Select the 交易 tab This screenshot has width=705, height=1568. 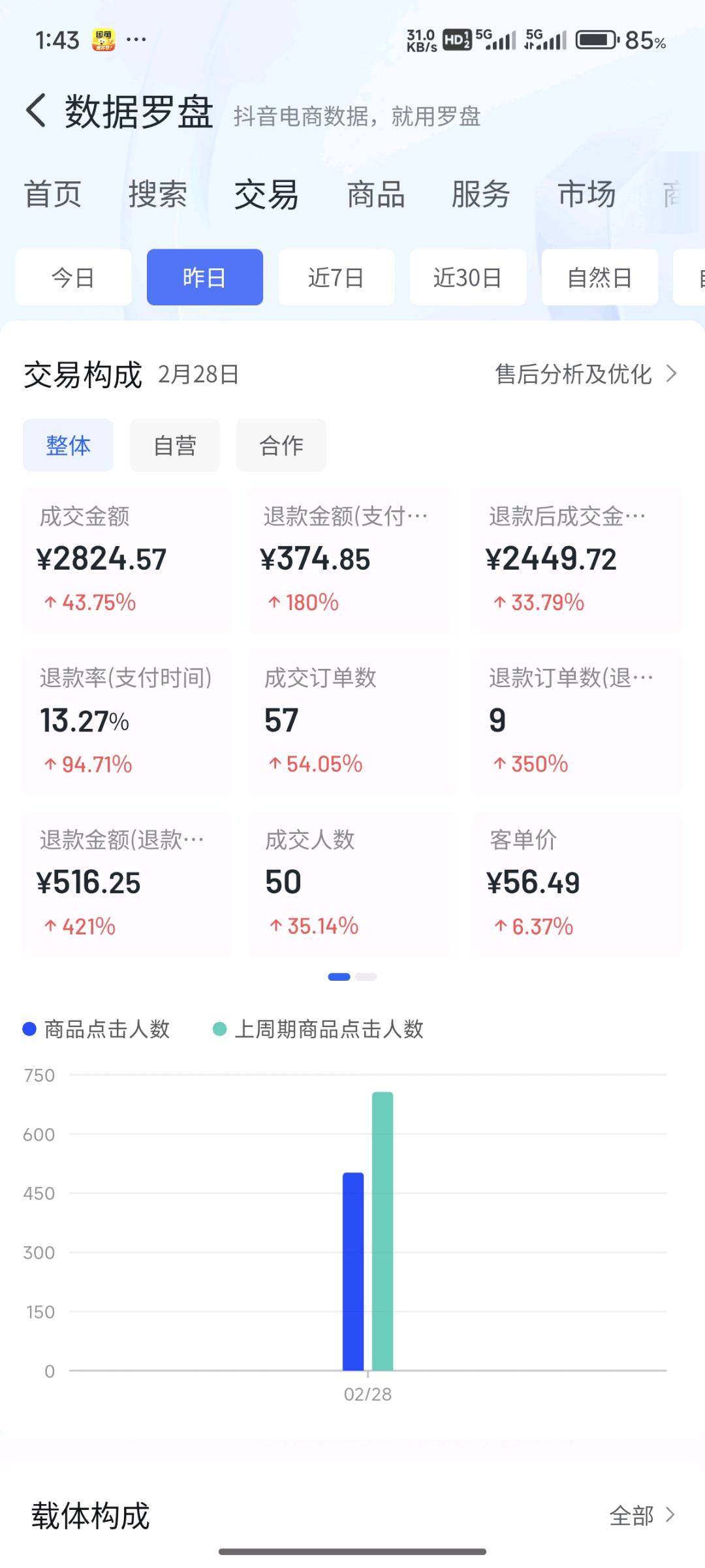pos(266,195)
